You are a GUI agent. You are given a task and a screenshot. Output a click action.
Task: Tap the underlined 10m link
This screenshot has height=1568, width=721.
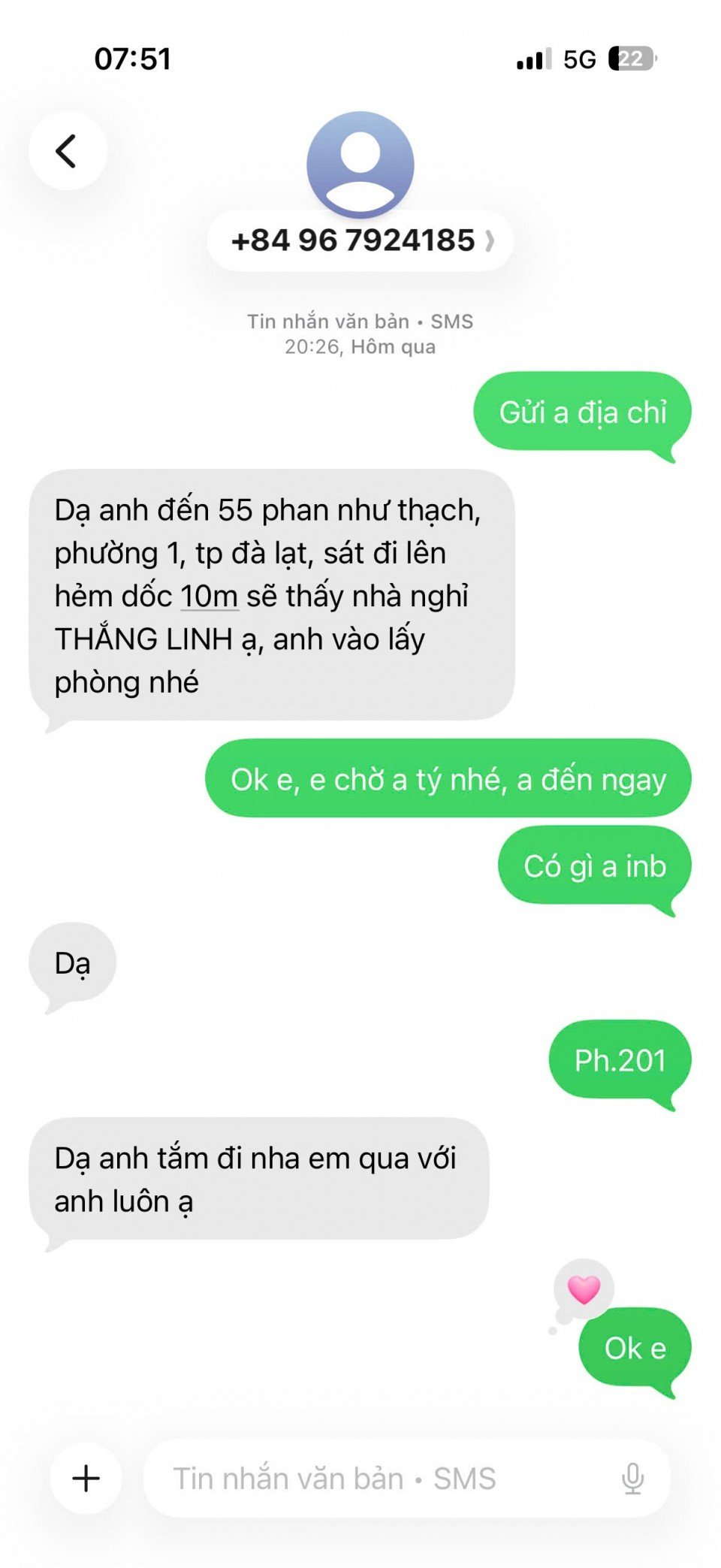click(210, 597)
